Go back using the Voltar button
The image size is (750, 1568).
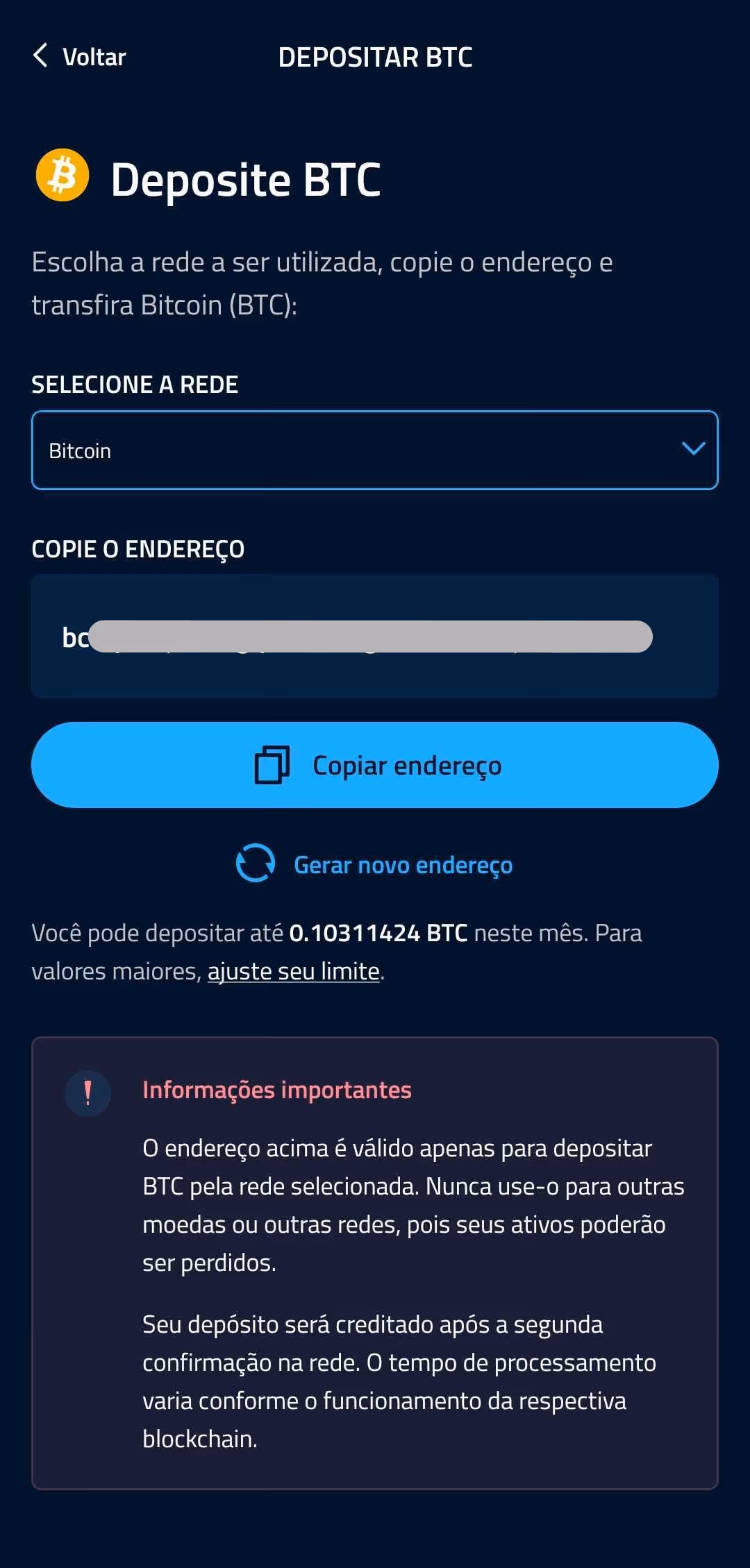point(79,57)
